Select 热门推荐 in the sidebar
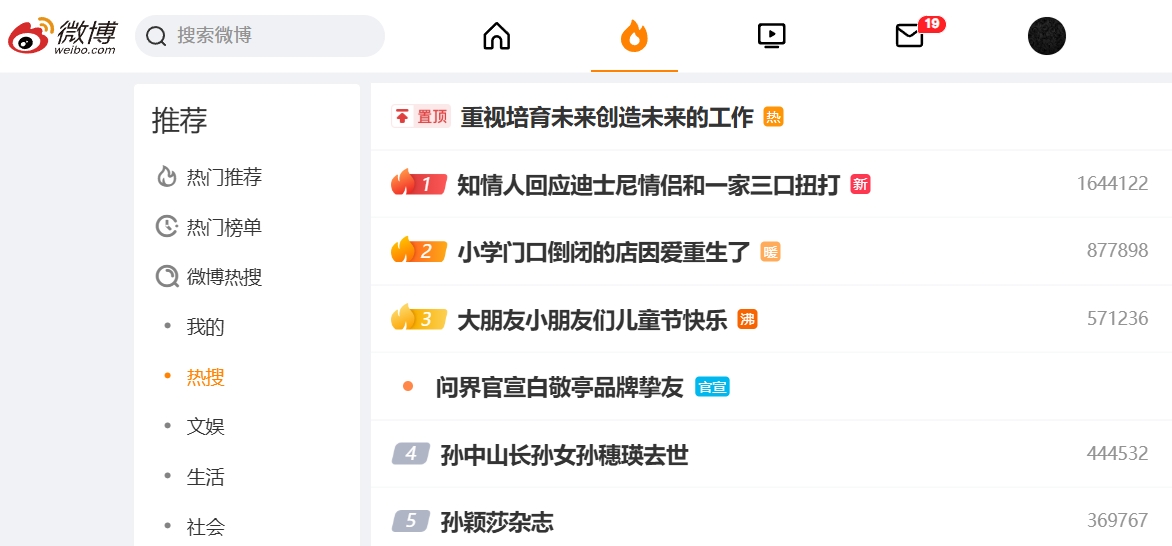Viewport: 1172px width, 546px height. coord(224,177)
